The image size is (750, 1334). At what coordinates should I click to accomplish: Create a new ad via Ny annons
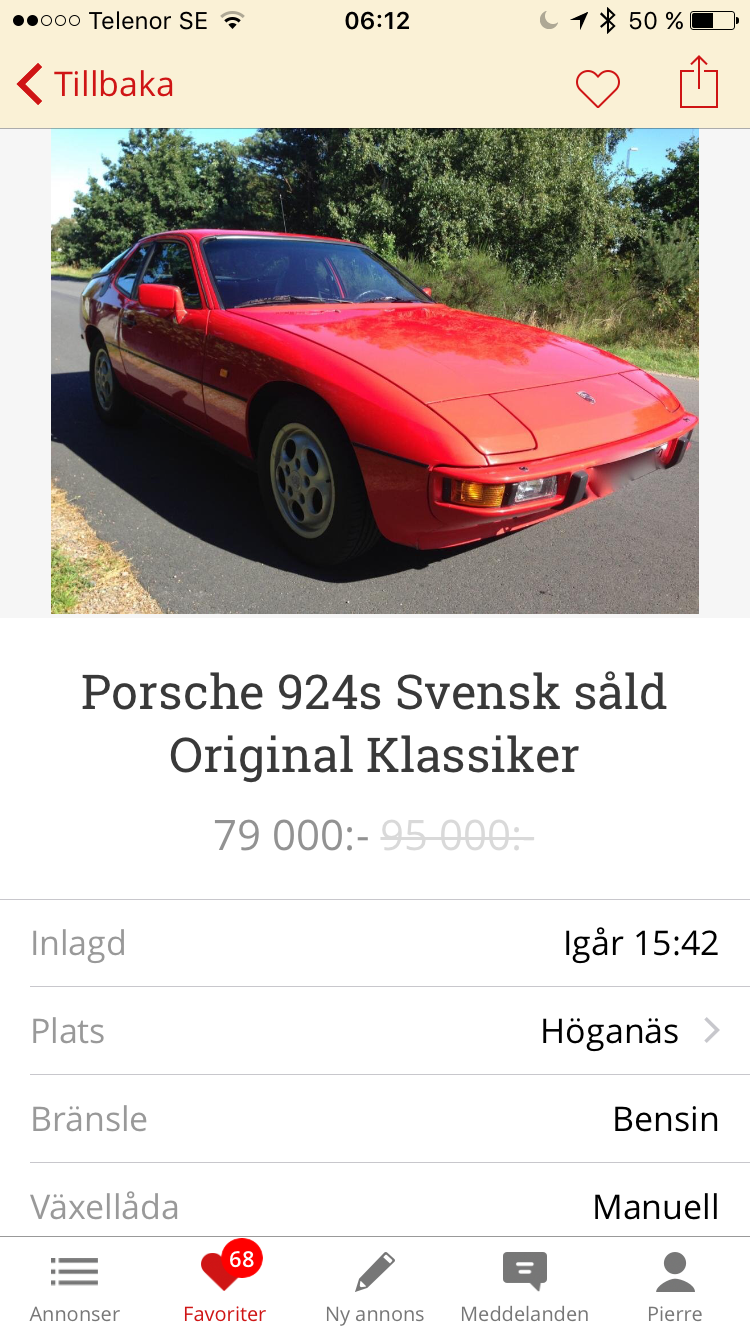[x=375, y=1288]
